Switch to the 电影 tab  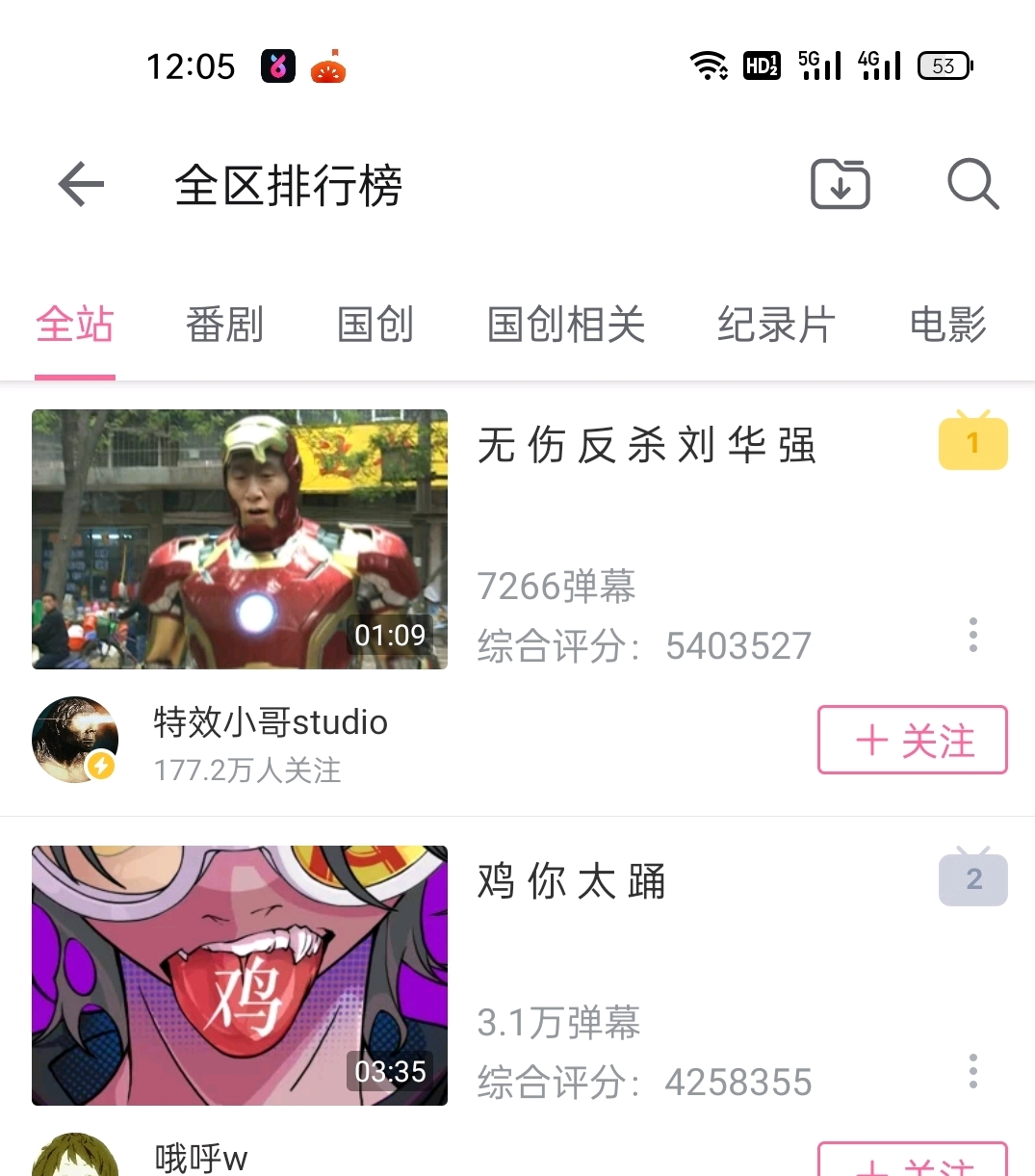[x=947, y=326]
